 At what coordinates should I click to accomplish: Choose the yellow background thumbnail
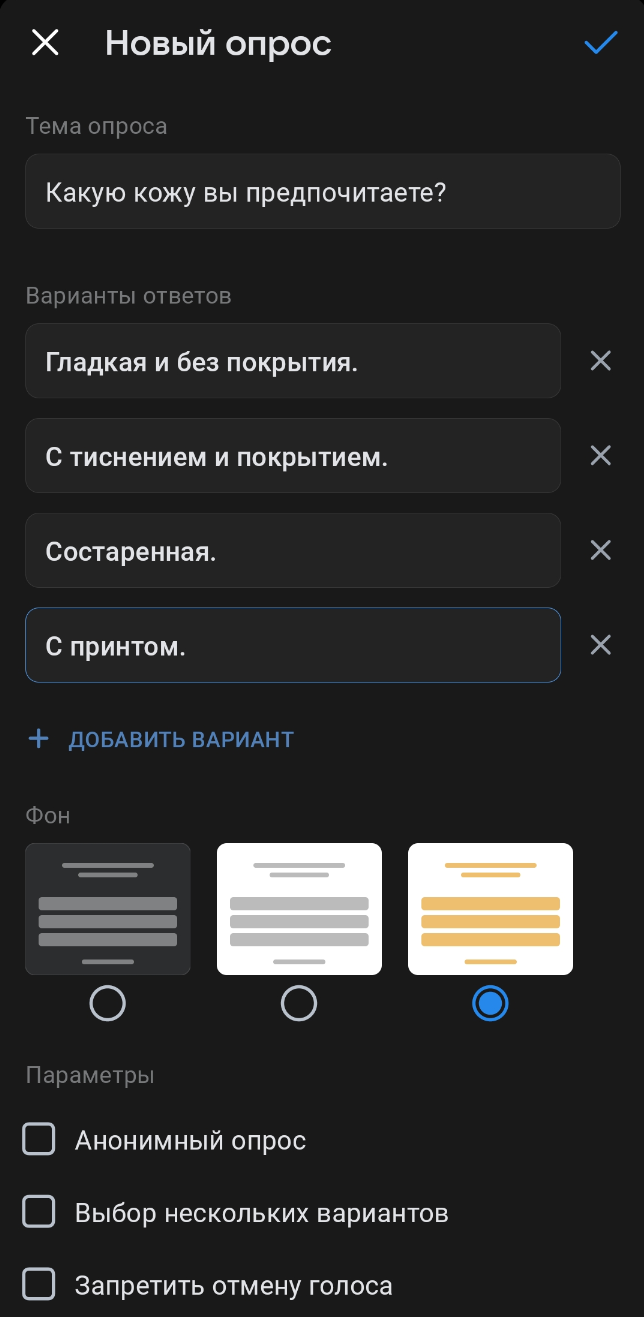click(x=490, y=908)
